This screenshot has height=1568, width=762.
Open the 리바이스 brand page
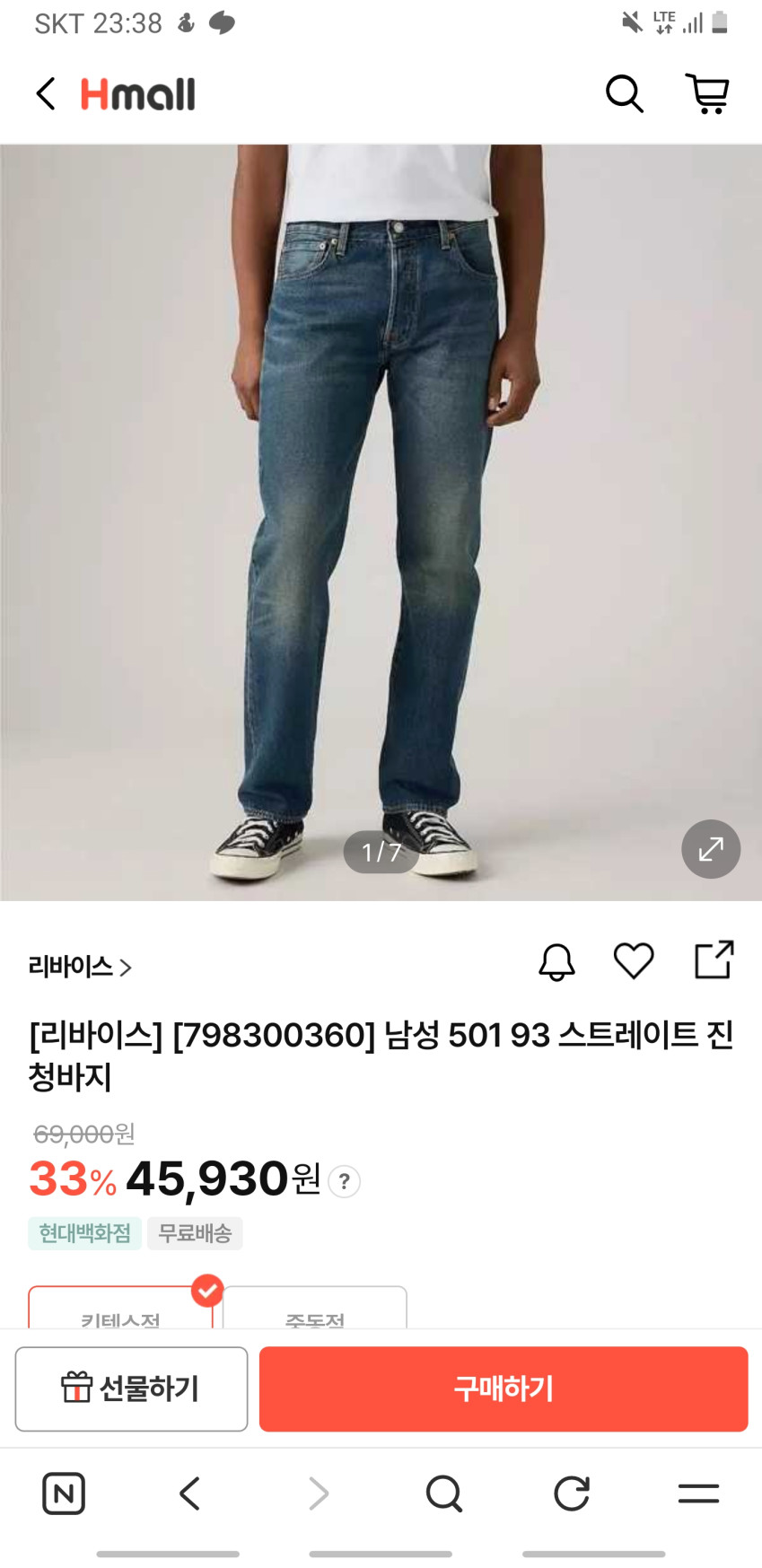click(x=80, y=967)
